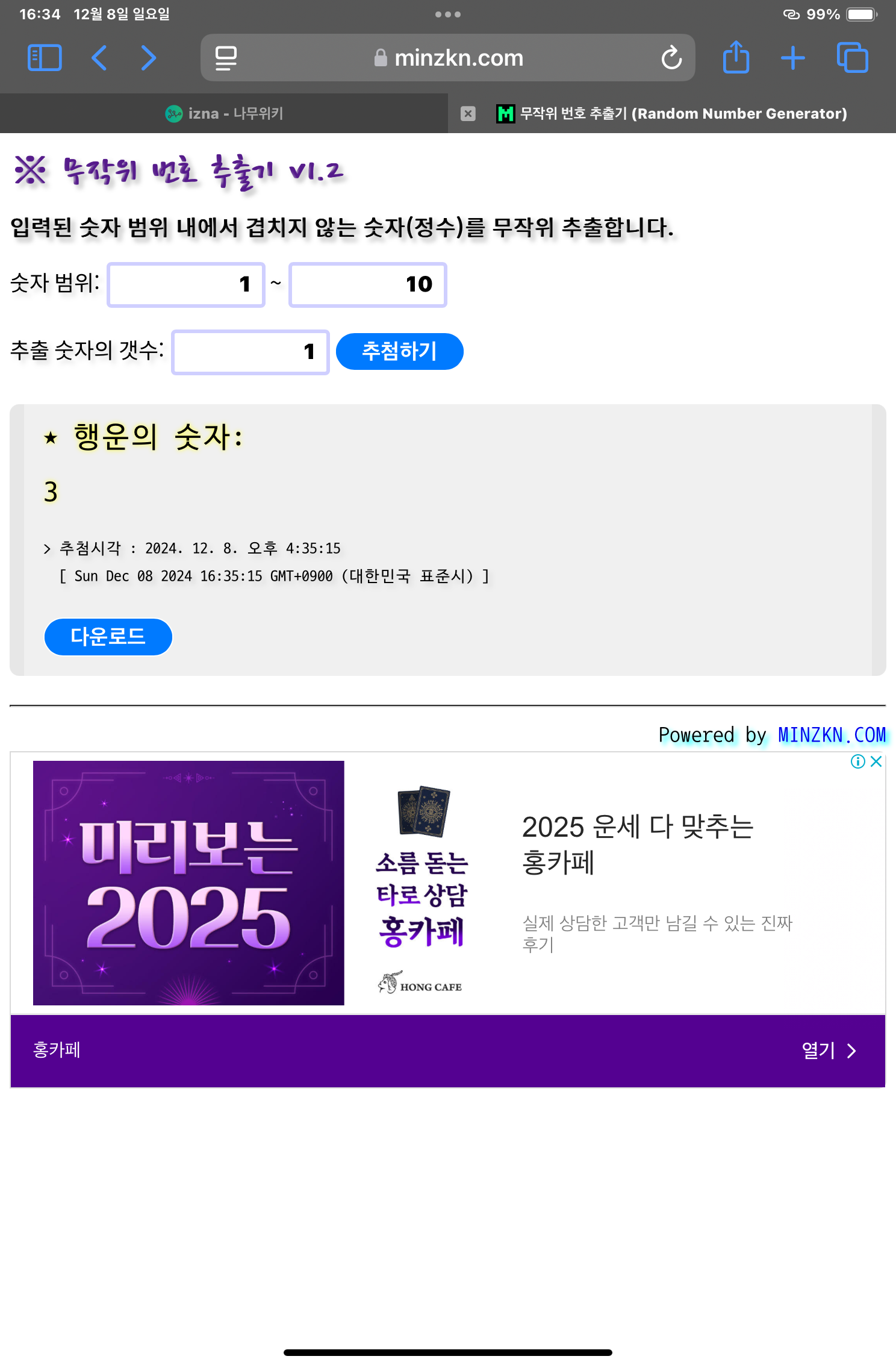Edit the 추출 숫자의 갯수 field

tap(250, 352)
